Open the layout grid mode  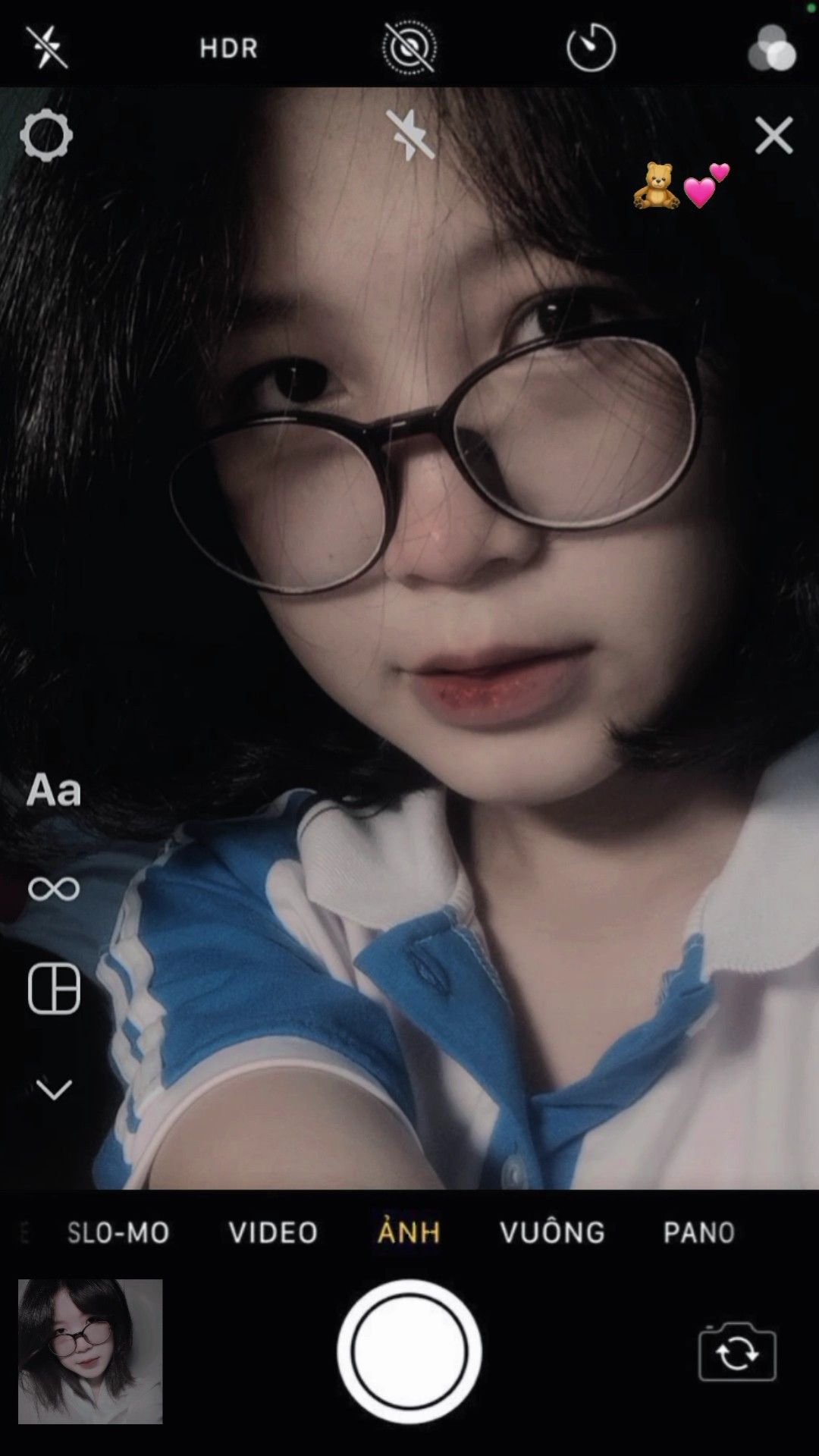click(54, 989)
